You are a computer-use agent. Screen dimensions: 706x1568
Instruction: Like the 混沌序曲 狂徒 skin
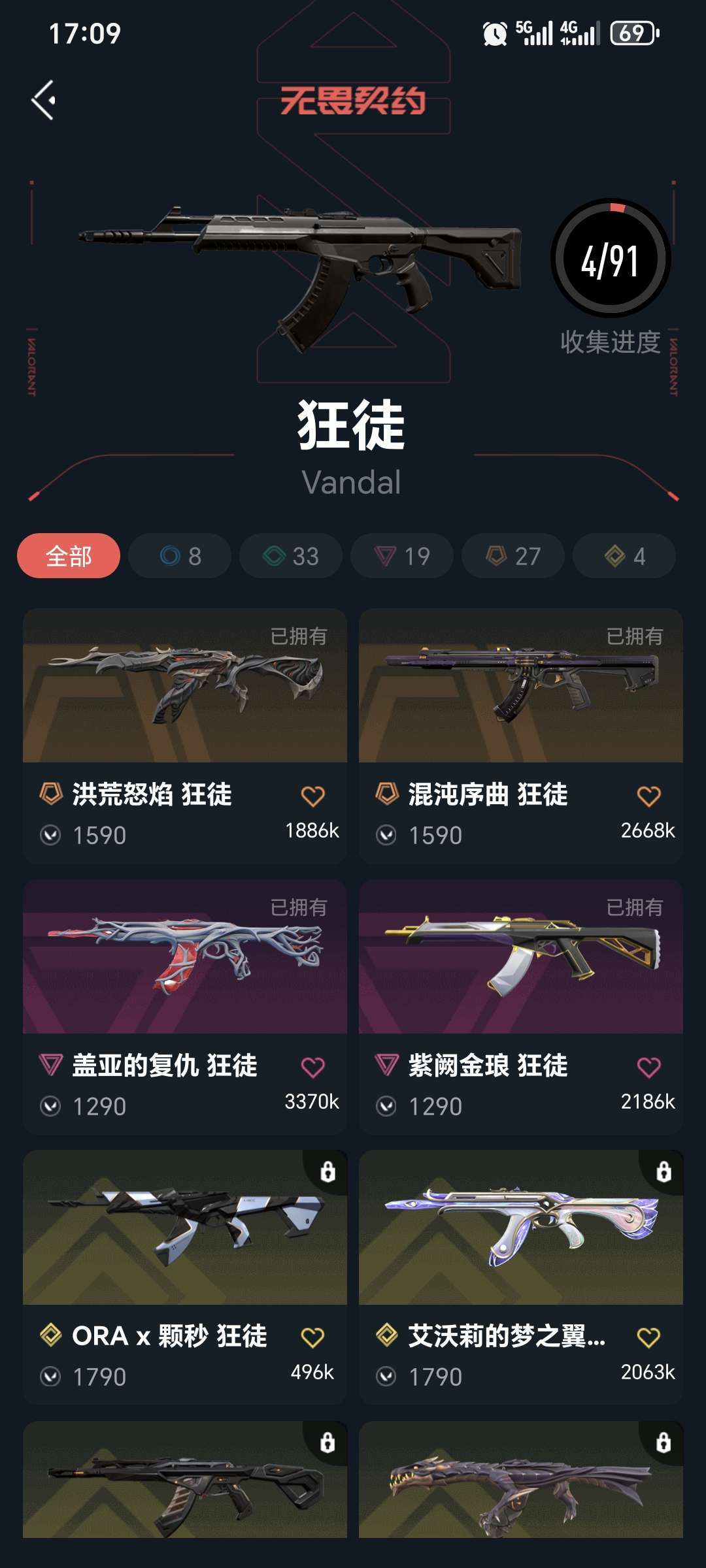point(648,796)
